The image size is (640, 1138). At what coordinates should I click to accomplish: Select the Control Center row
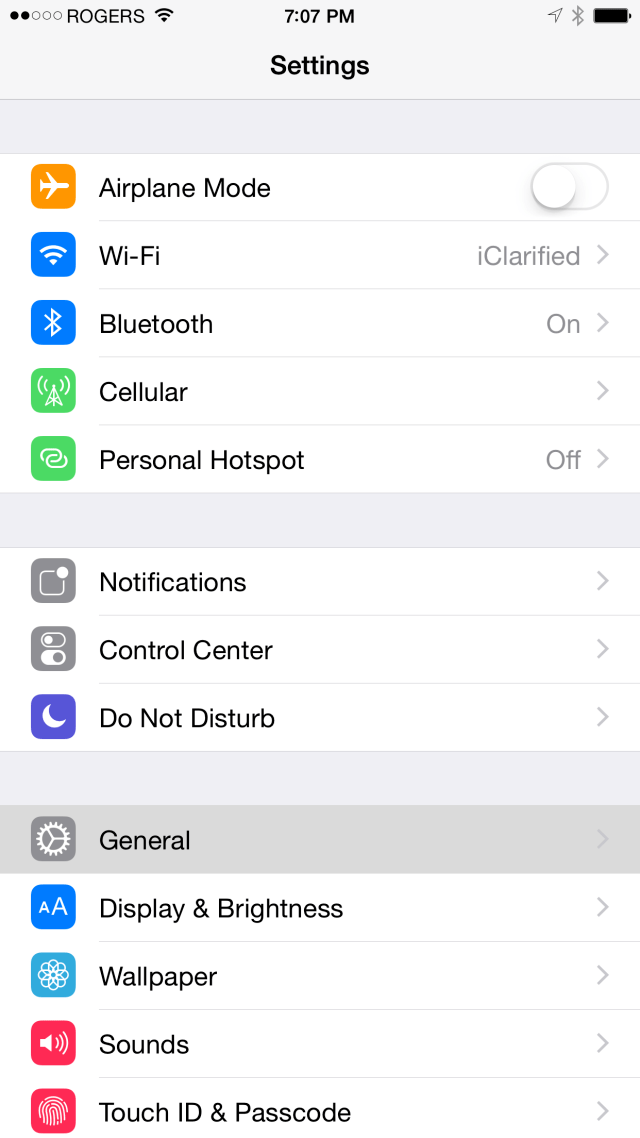pos(320,650)
